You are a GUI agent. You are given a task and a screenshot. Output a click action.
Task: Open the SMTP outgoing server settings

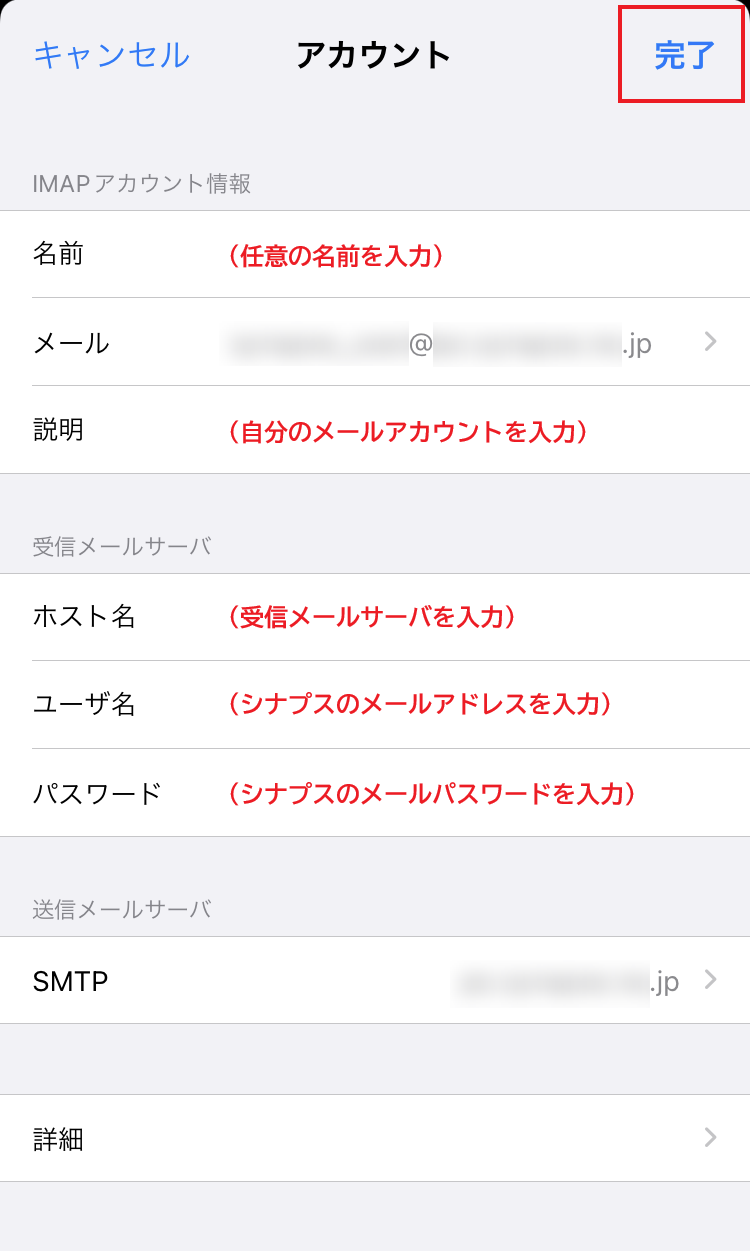[375, 981]
